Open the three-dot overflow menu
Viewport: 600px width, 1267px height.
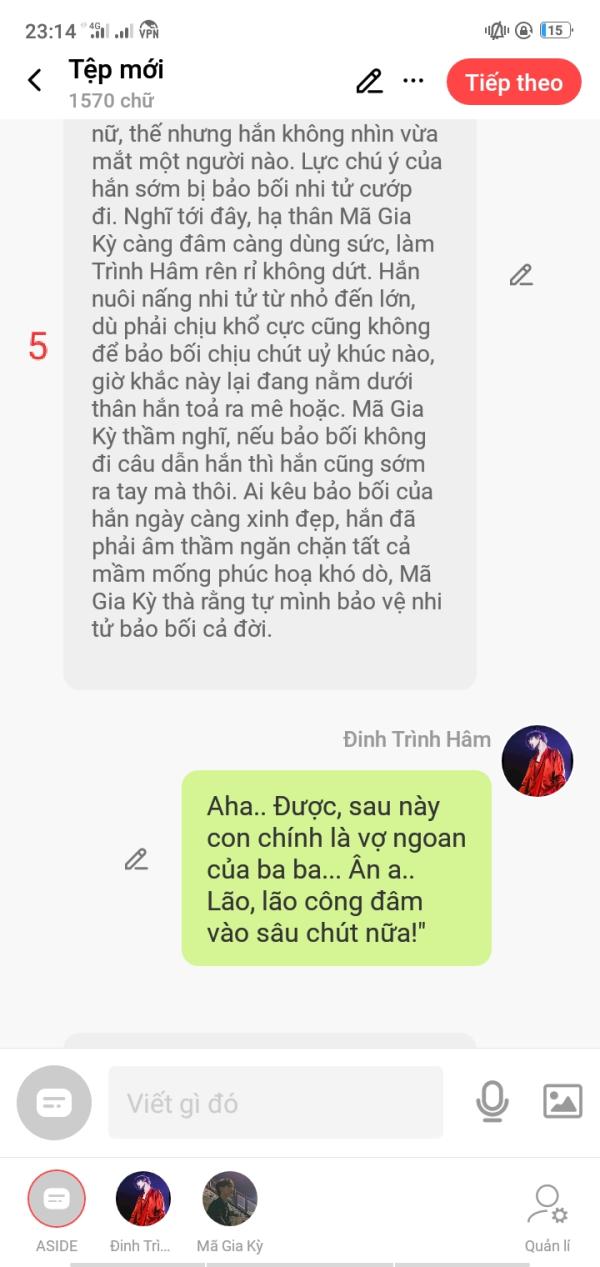413,81
